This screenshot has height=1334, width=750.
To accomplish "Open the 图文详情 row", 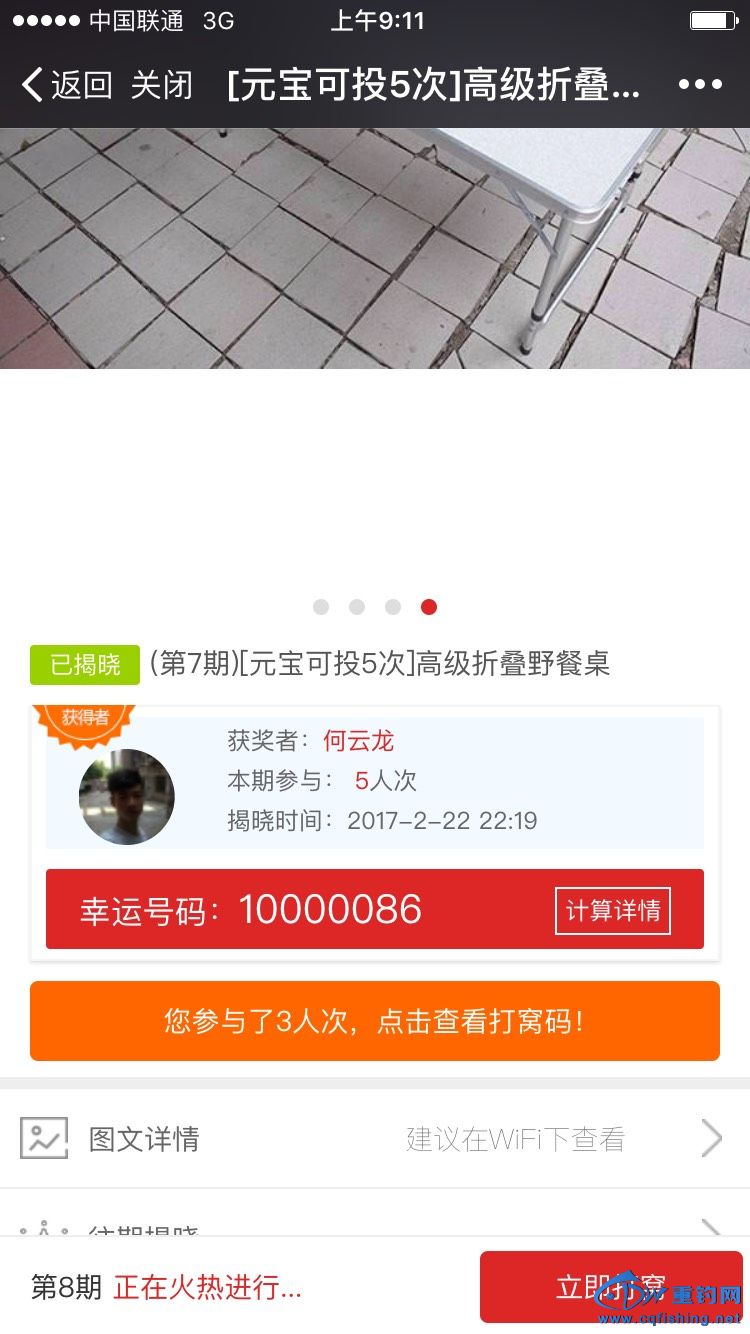I will [x=375, y=1138].
